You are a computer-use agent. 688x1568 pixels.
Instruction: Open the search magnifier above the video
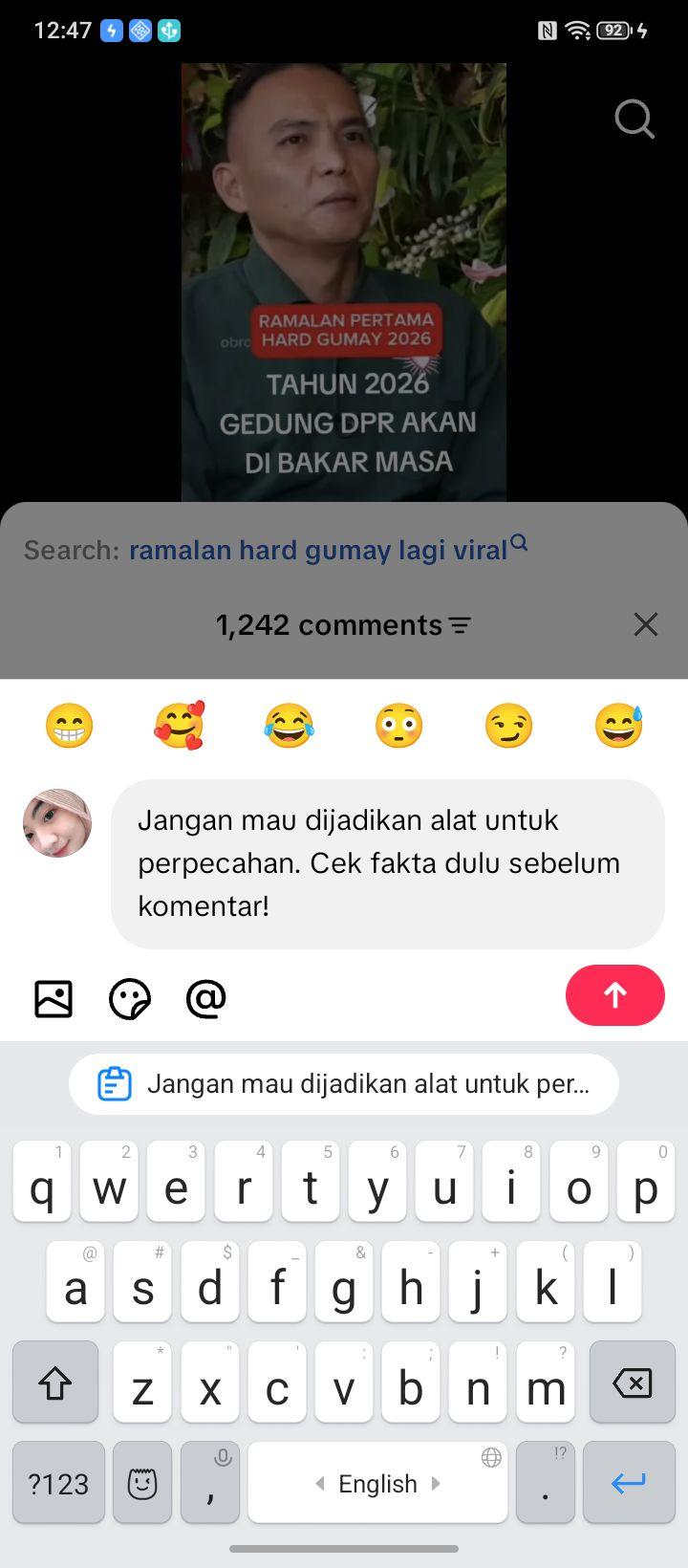tap(634, 120)
